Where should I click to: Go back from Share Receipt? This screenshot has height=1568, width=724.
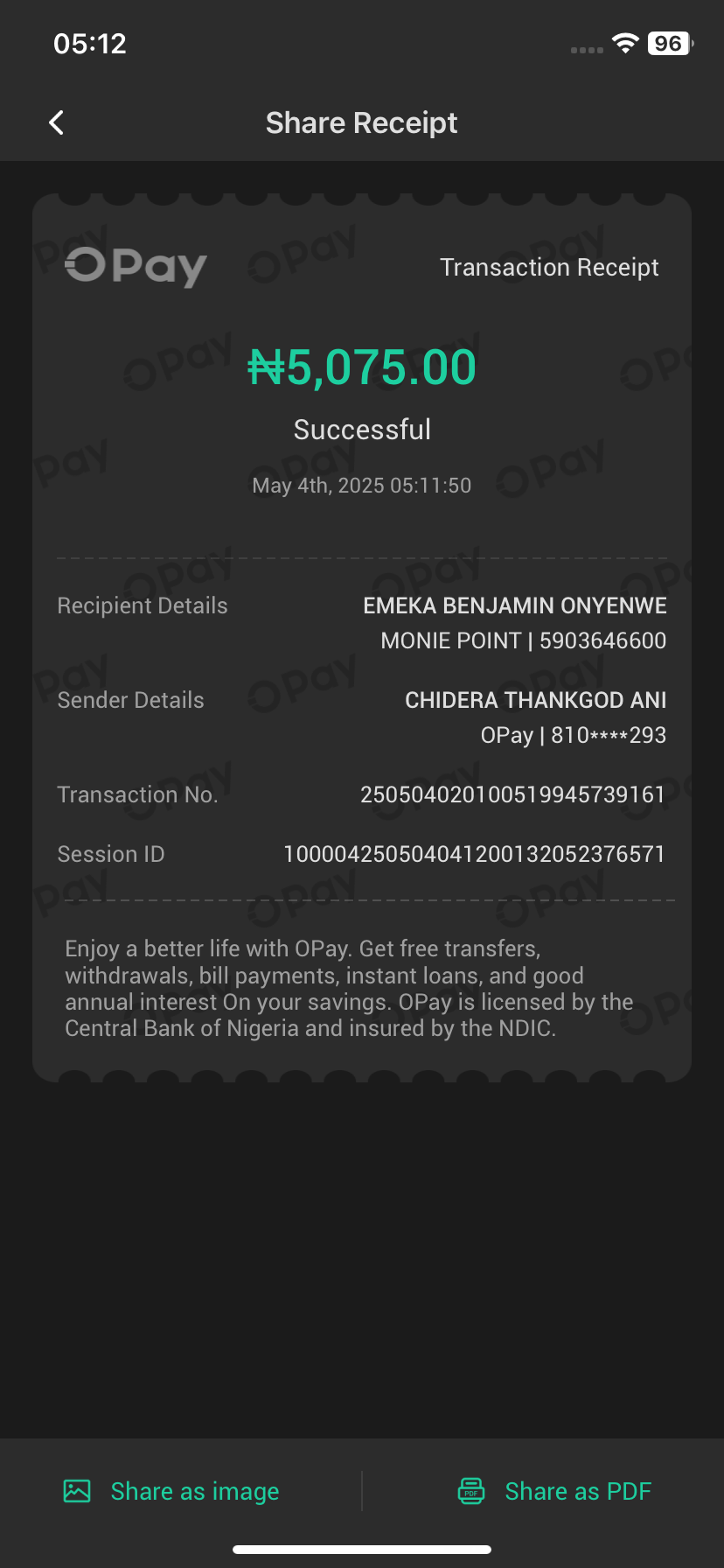click(57, 122)
